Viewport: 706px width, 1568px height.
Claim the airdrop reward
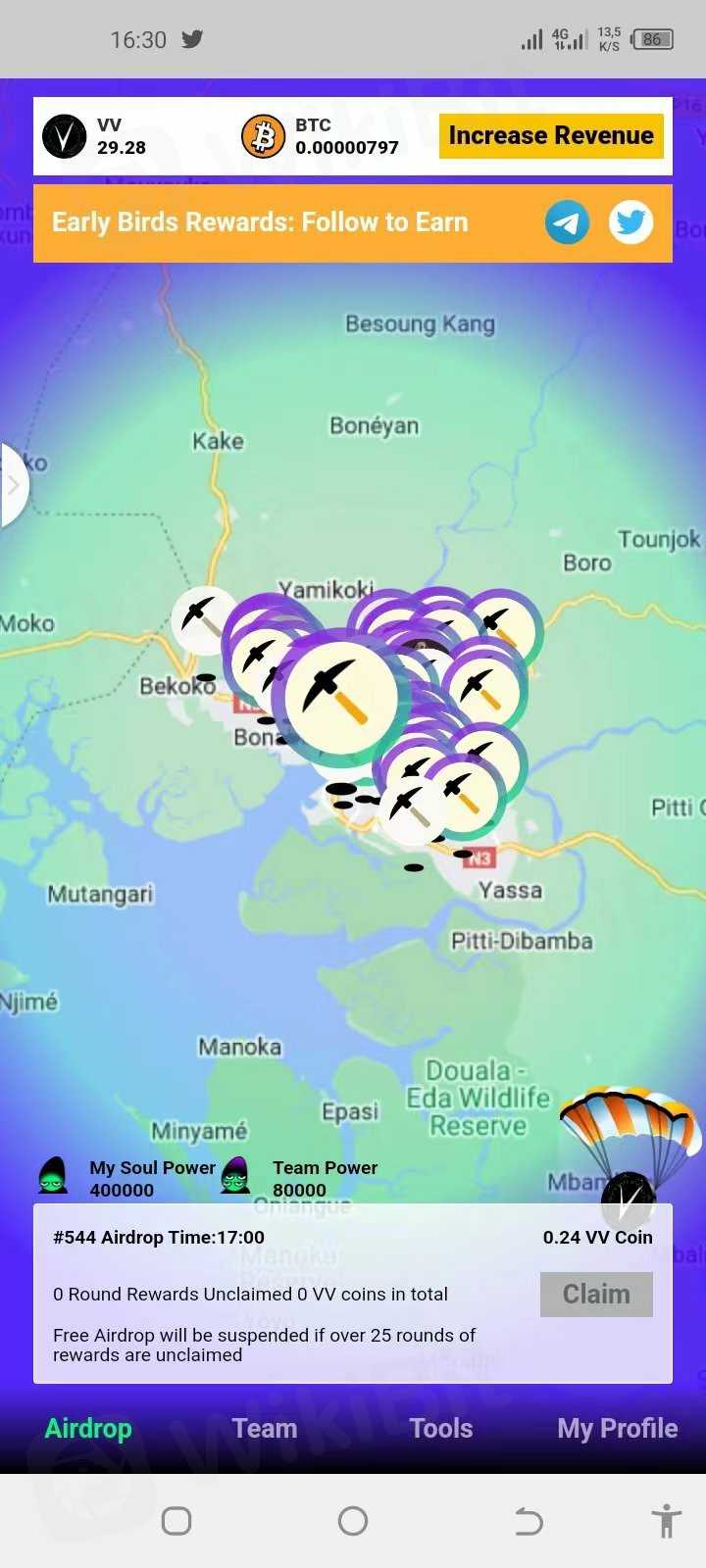(x=596, y=1294)
